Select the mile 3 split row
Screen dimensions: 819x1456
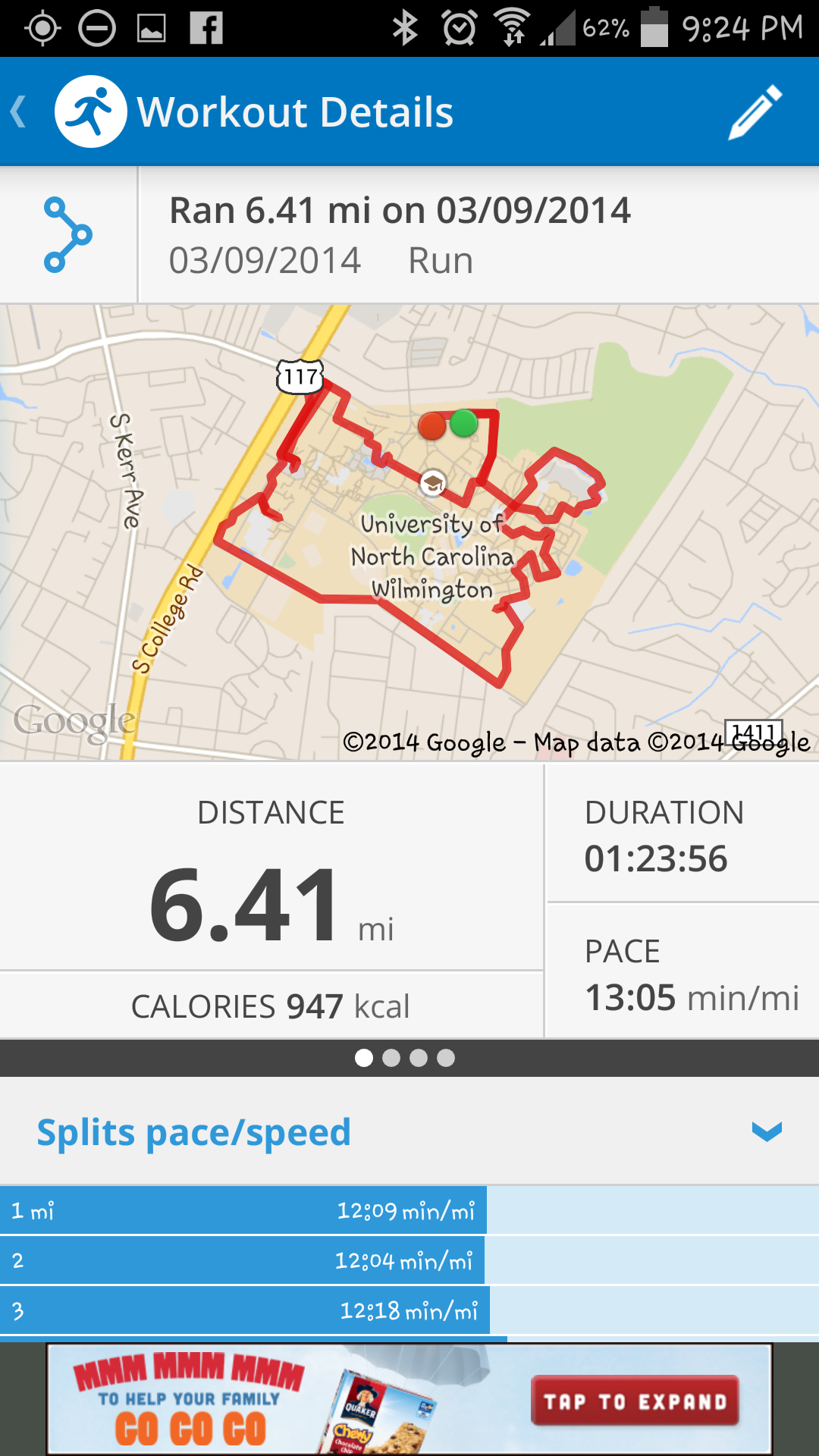coord(409,1310)
